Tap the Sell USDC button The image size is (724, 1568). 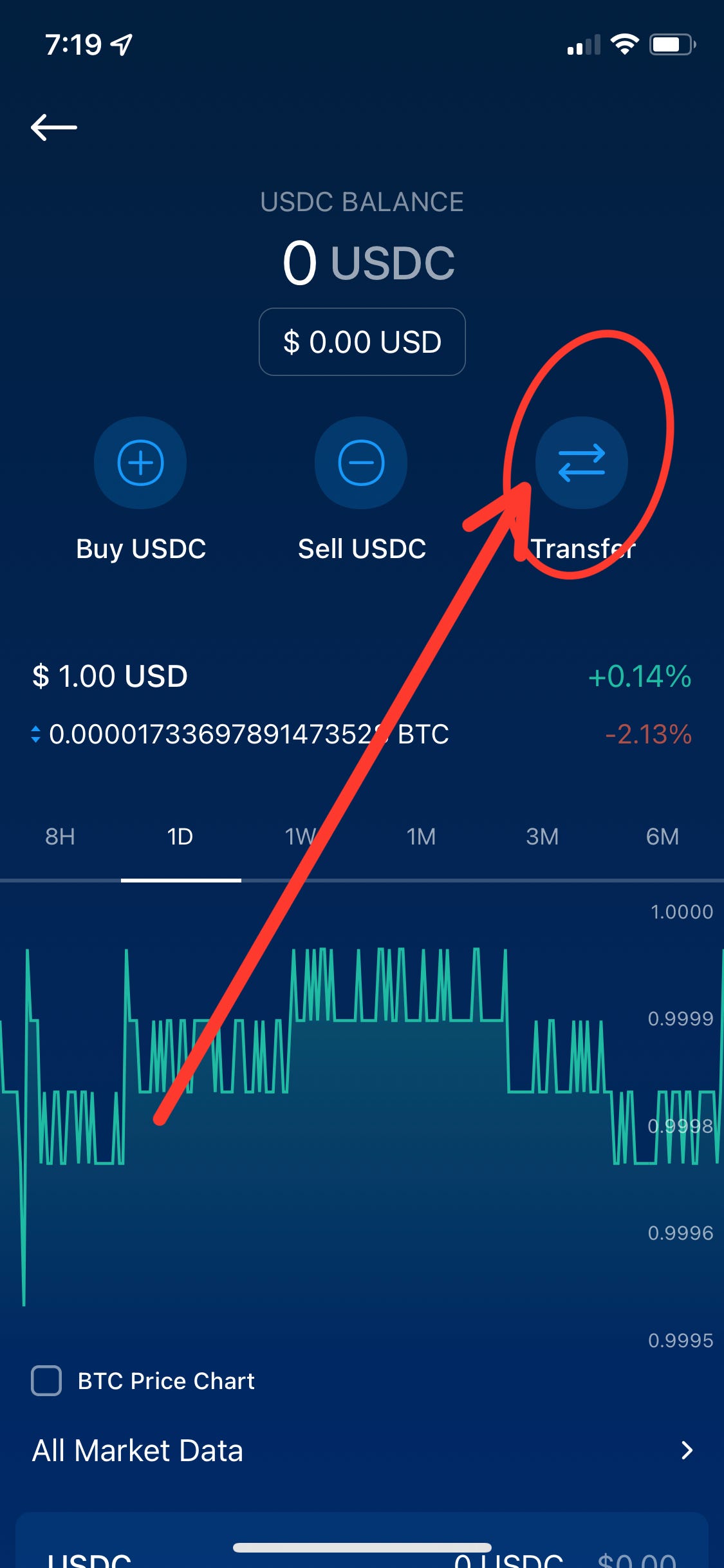click(x=361, y=463)
